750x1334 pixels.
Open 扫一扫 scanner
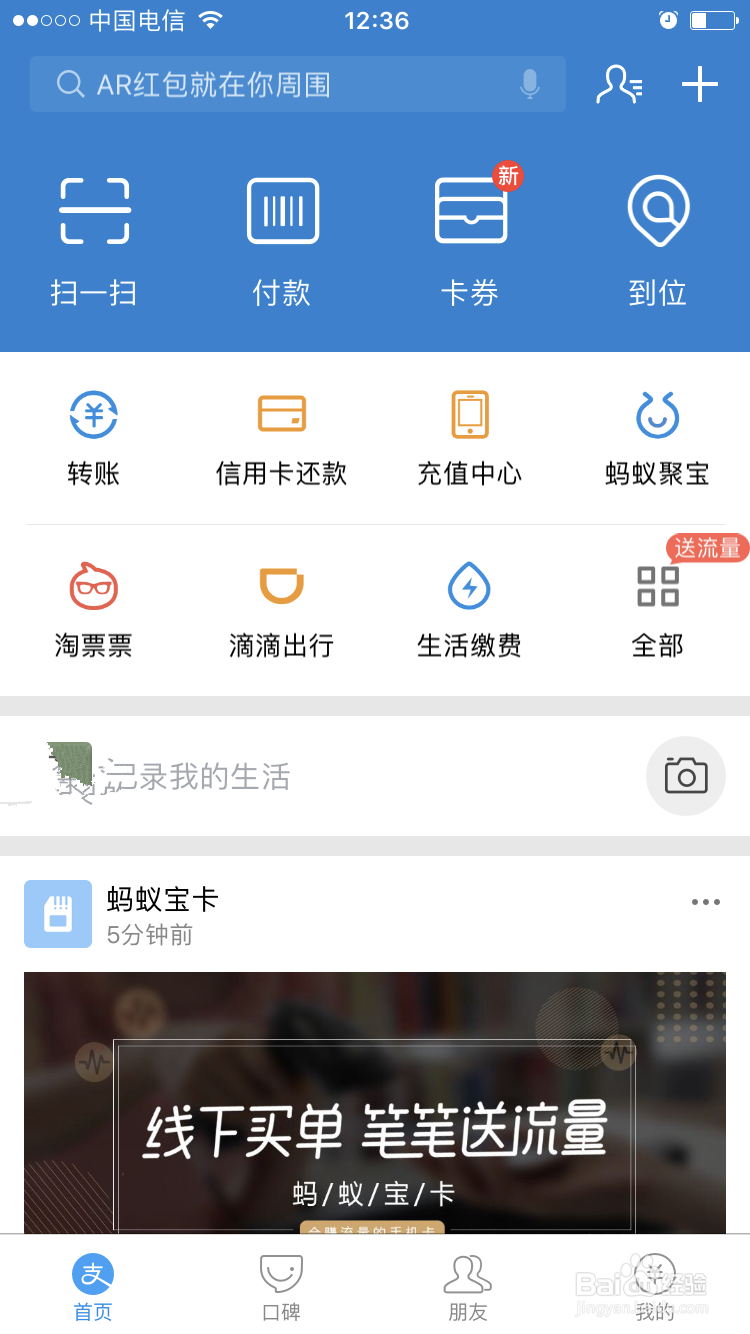[x=94, y=240]
